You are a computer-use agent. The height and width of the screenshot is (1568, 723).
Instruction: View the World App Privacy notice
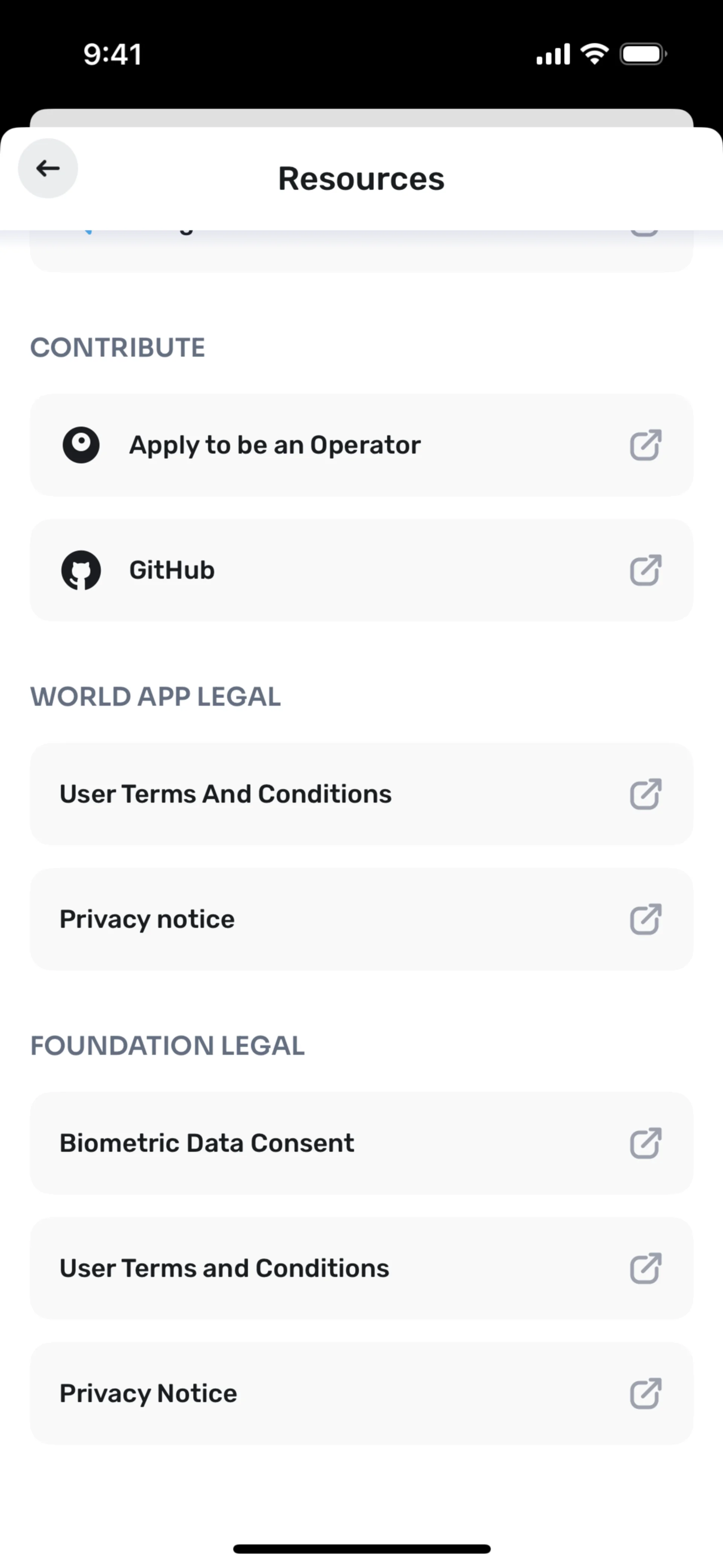tap(361, 919)
